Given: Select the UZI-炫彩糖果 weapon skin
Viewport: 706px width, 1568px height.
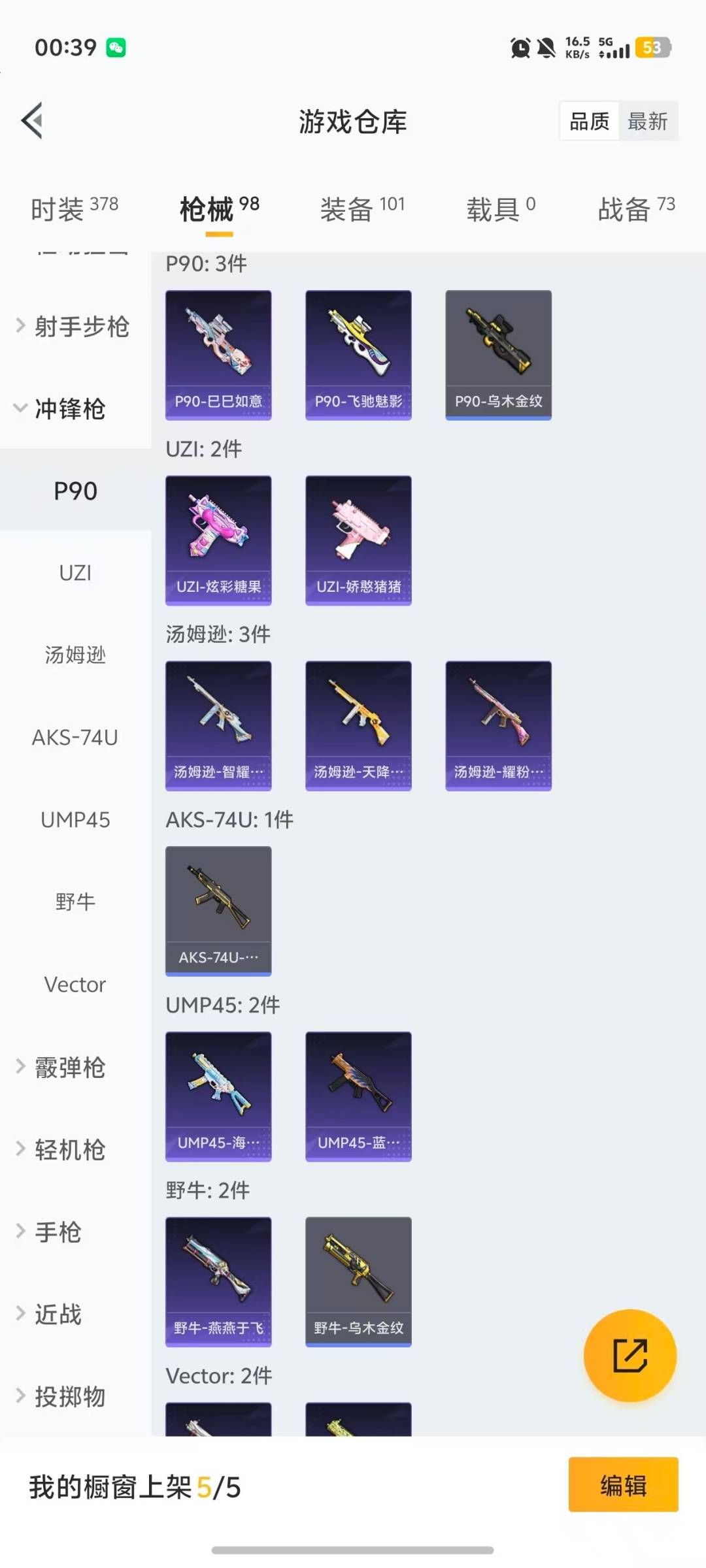Looking at the screenshot, I should 218,539.
